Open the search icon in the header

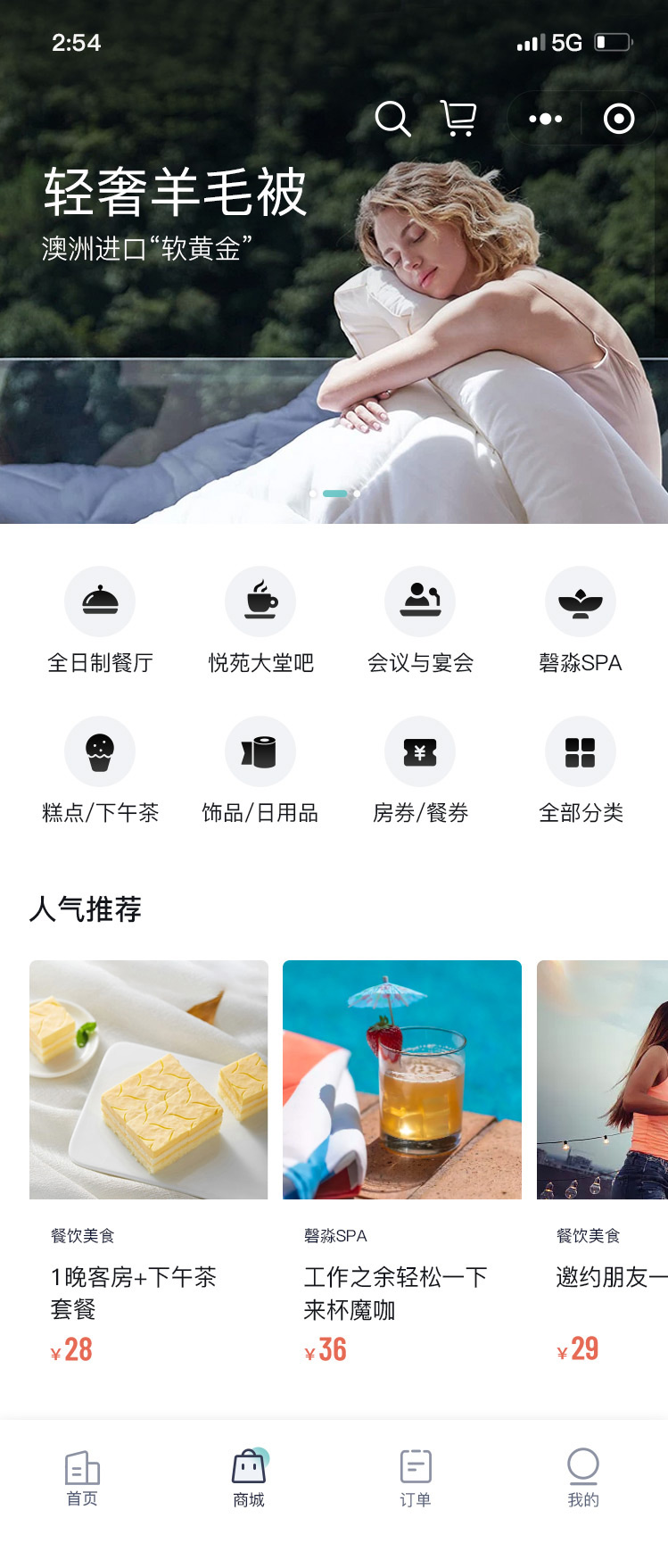[x=392, y=119]
